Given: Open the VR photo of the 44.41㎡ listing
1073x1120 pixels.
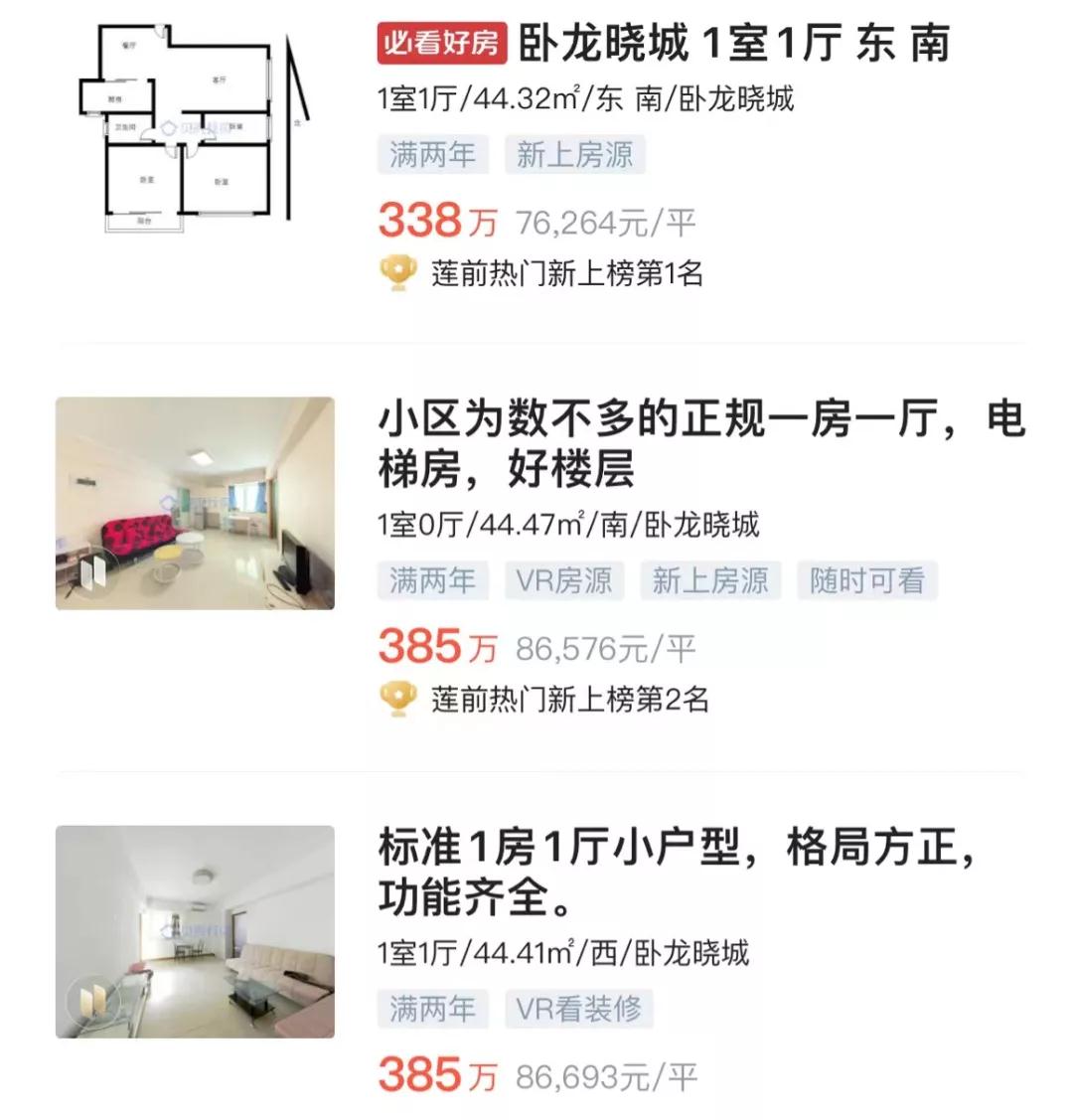Looking at the screenshot, I should click(x=195, y=931).
